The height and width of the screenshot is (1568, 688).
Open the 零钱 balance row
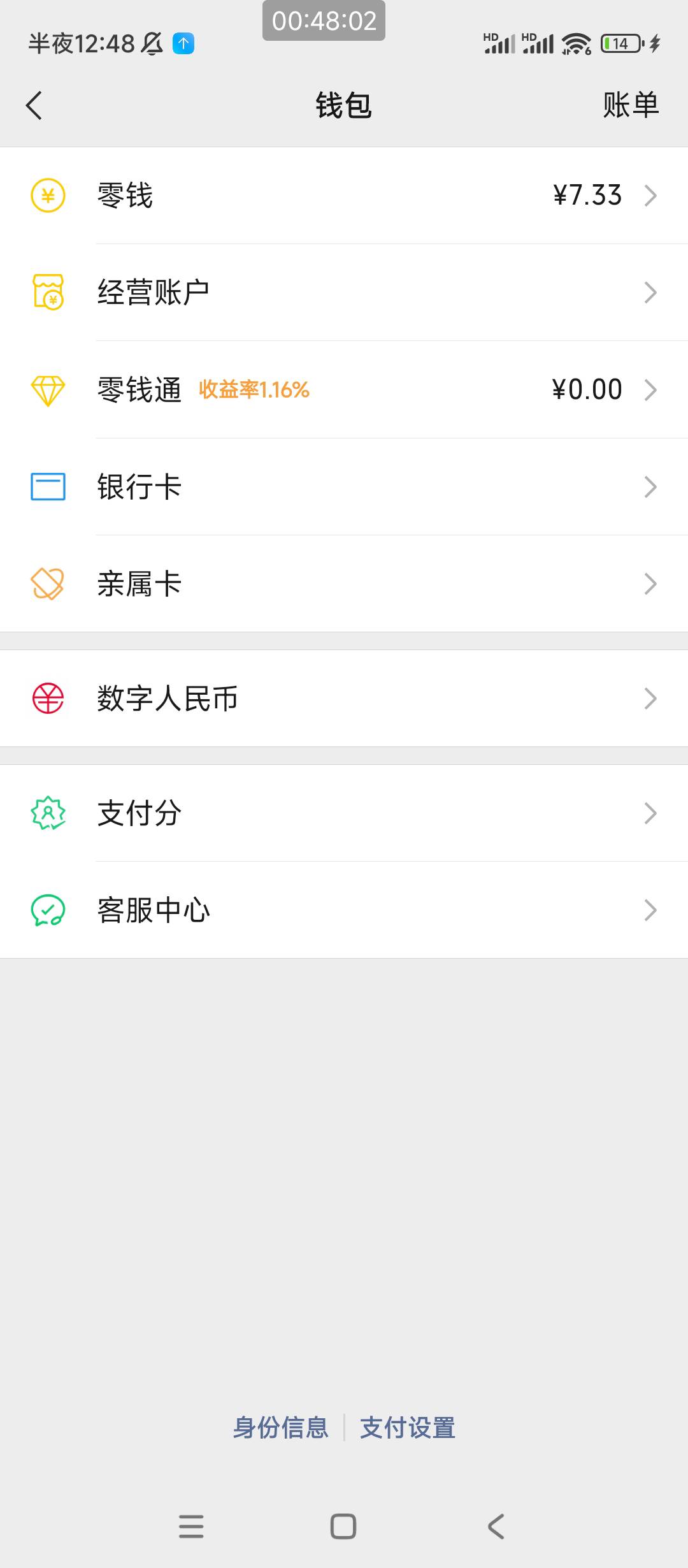point(344,196)
